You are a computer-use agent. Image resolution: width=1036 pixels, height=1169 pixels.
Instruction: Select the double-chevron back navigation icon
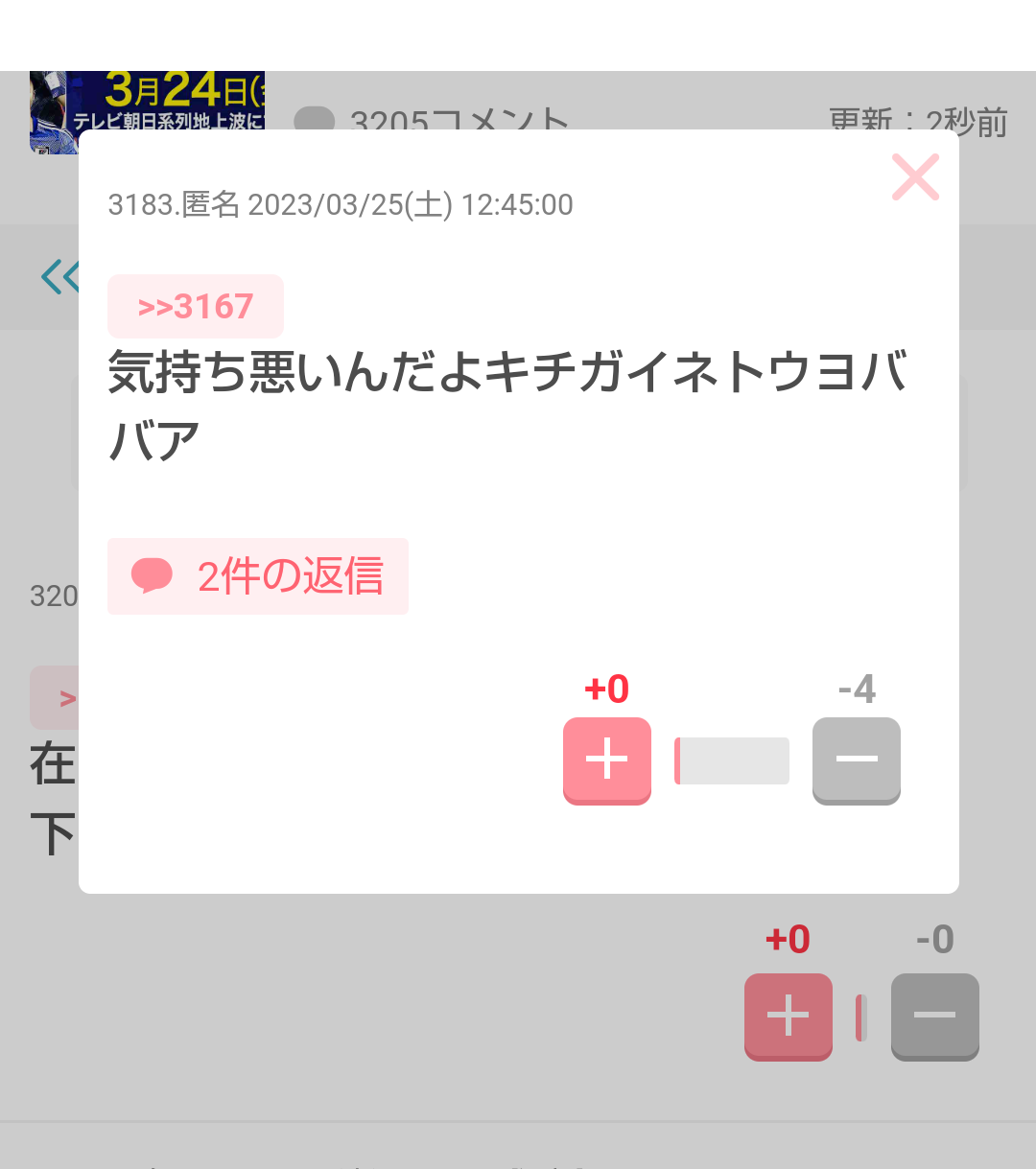coord(59,276)
